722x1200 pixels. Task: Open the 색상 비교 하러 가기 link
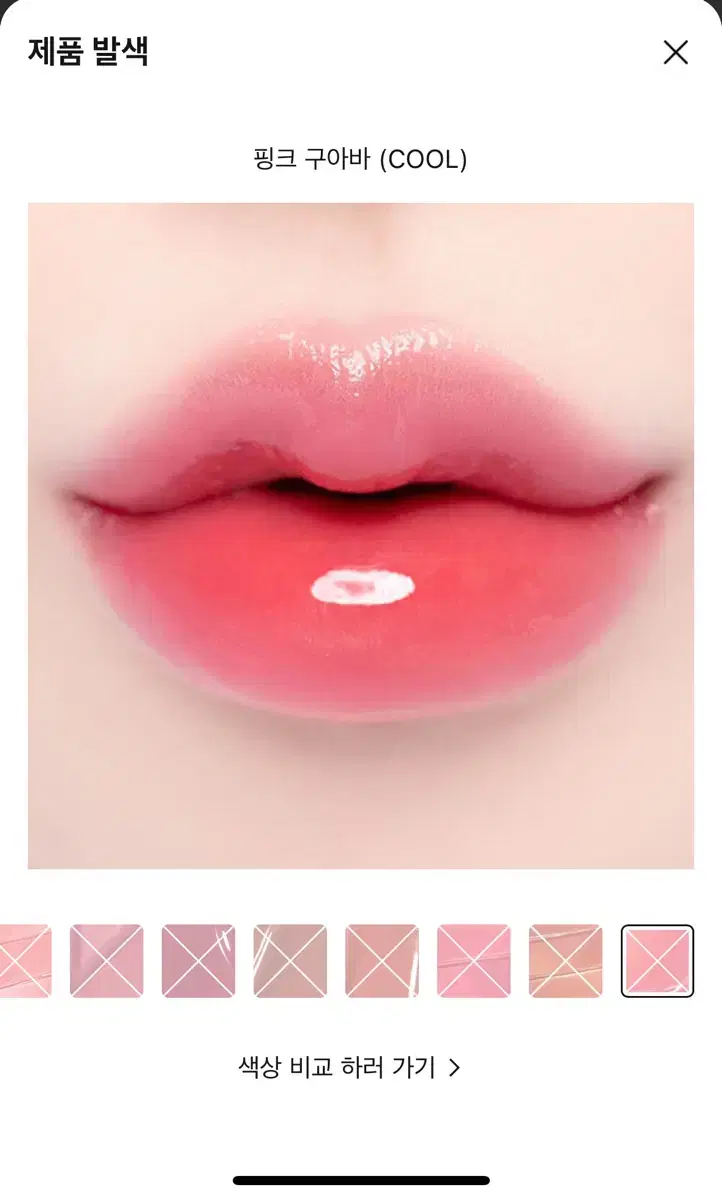345,1067
